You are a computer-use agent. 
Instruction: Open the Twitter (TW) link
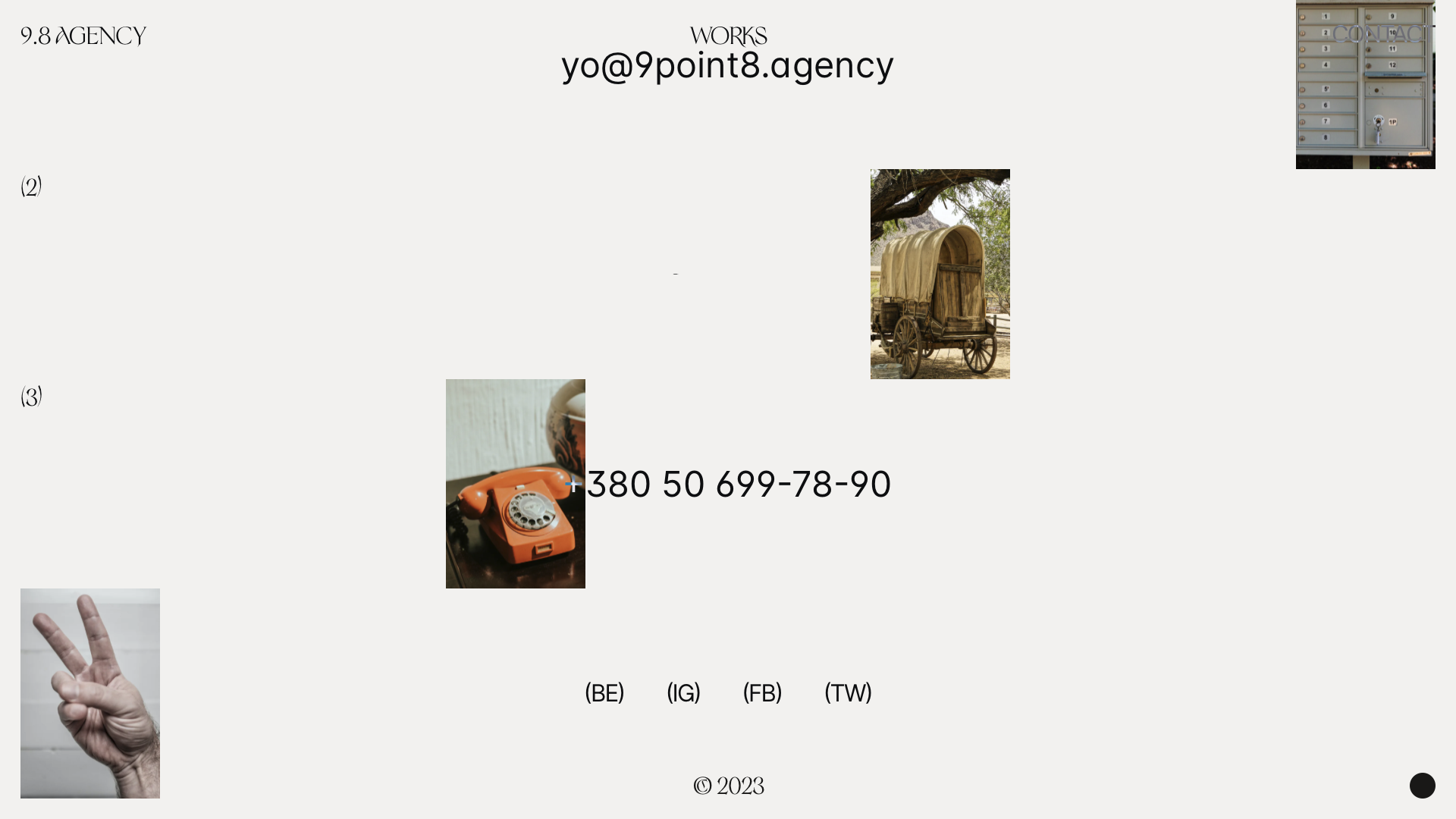pyautogui.click(x=848, y=693)
